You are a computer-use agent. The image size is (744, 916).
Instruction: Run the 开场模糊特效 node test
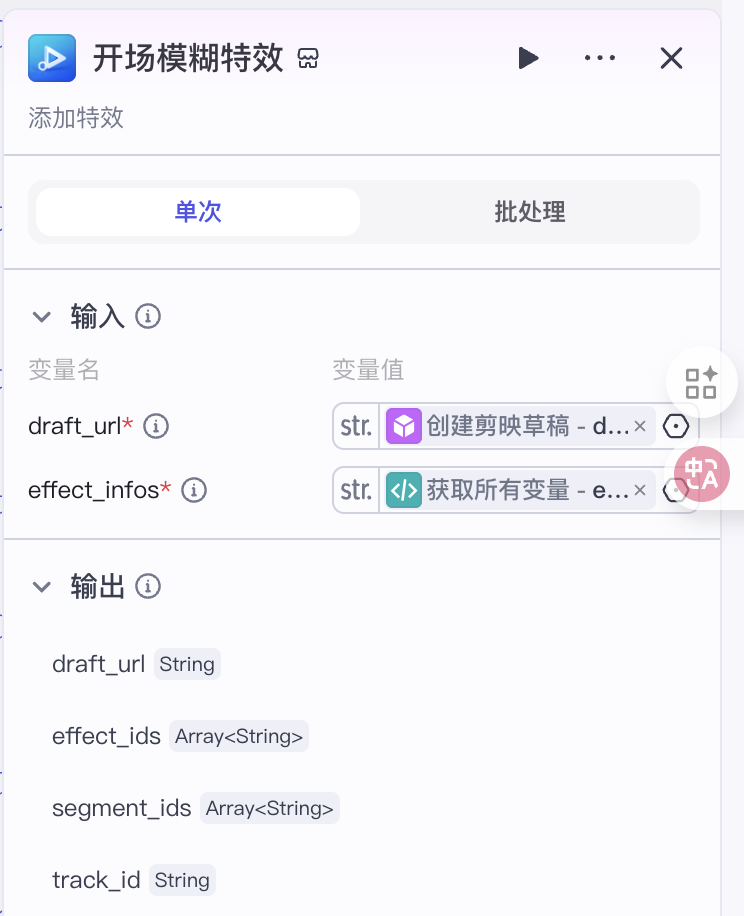528,58
